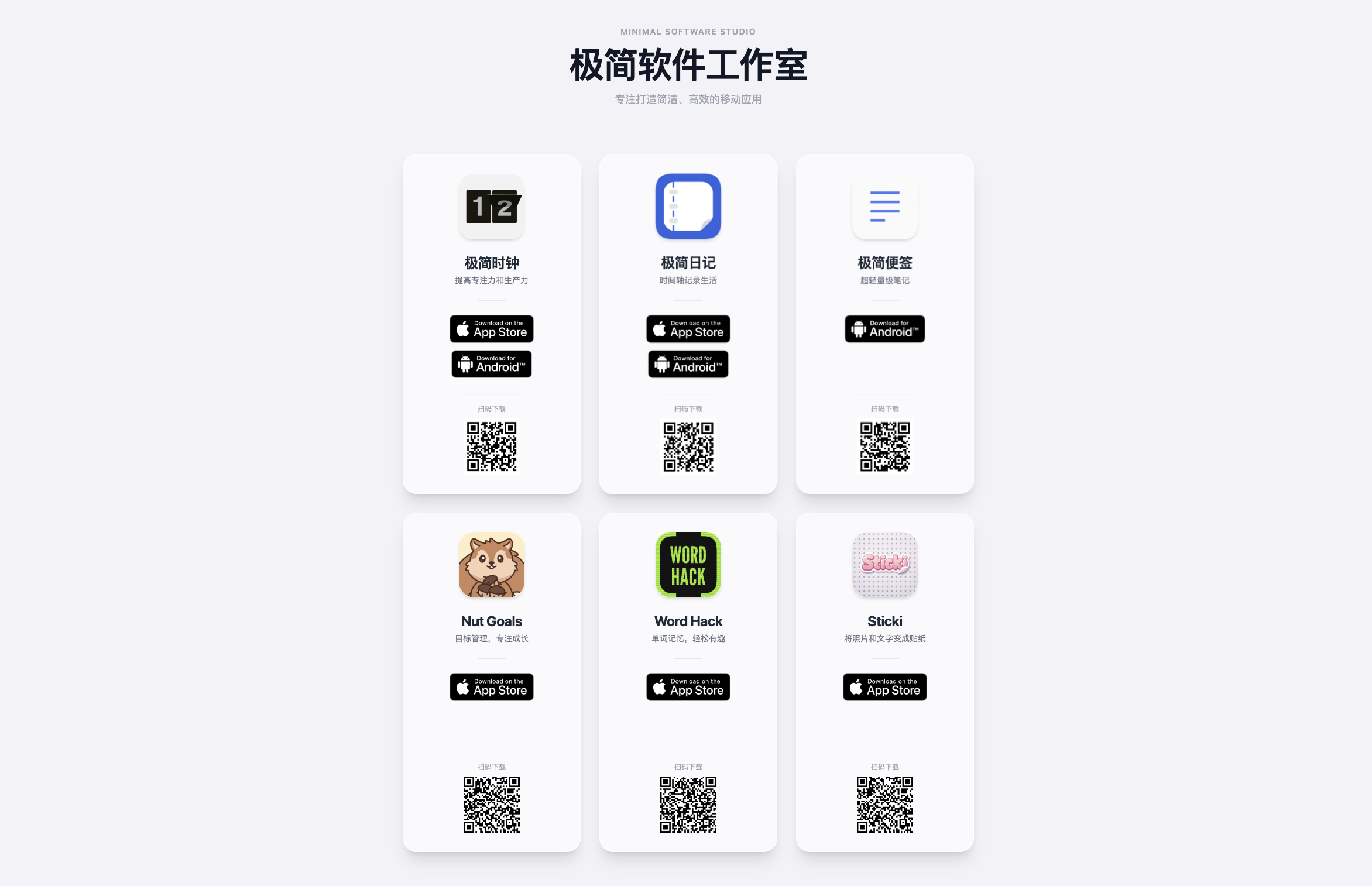This screenshot has width=1372, height=886.
Task: Get Sticki on the App Store
Action: [884, 687]
